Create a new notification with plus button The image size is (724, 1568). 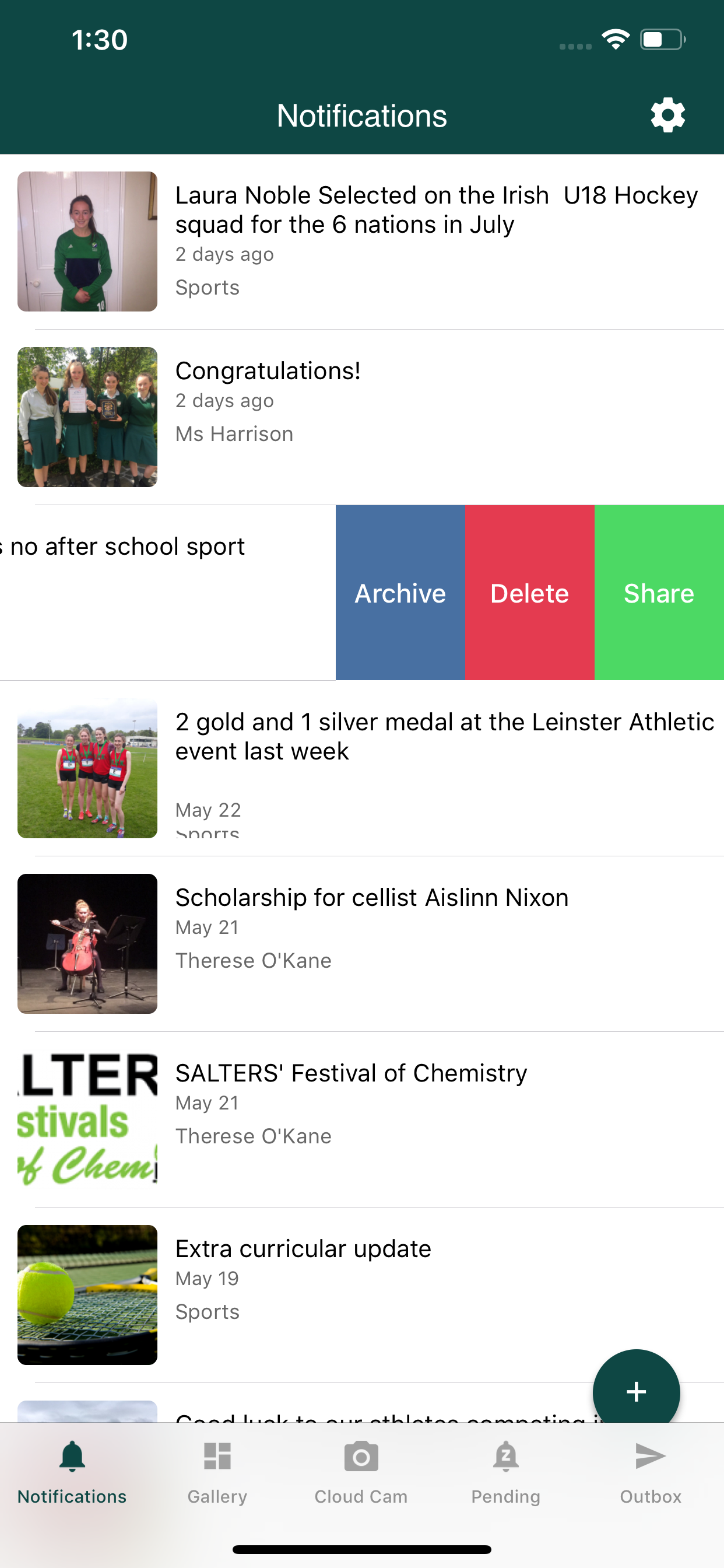pyautogui.click(x=636, y=1391)
